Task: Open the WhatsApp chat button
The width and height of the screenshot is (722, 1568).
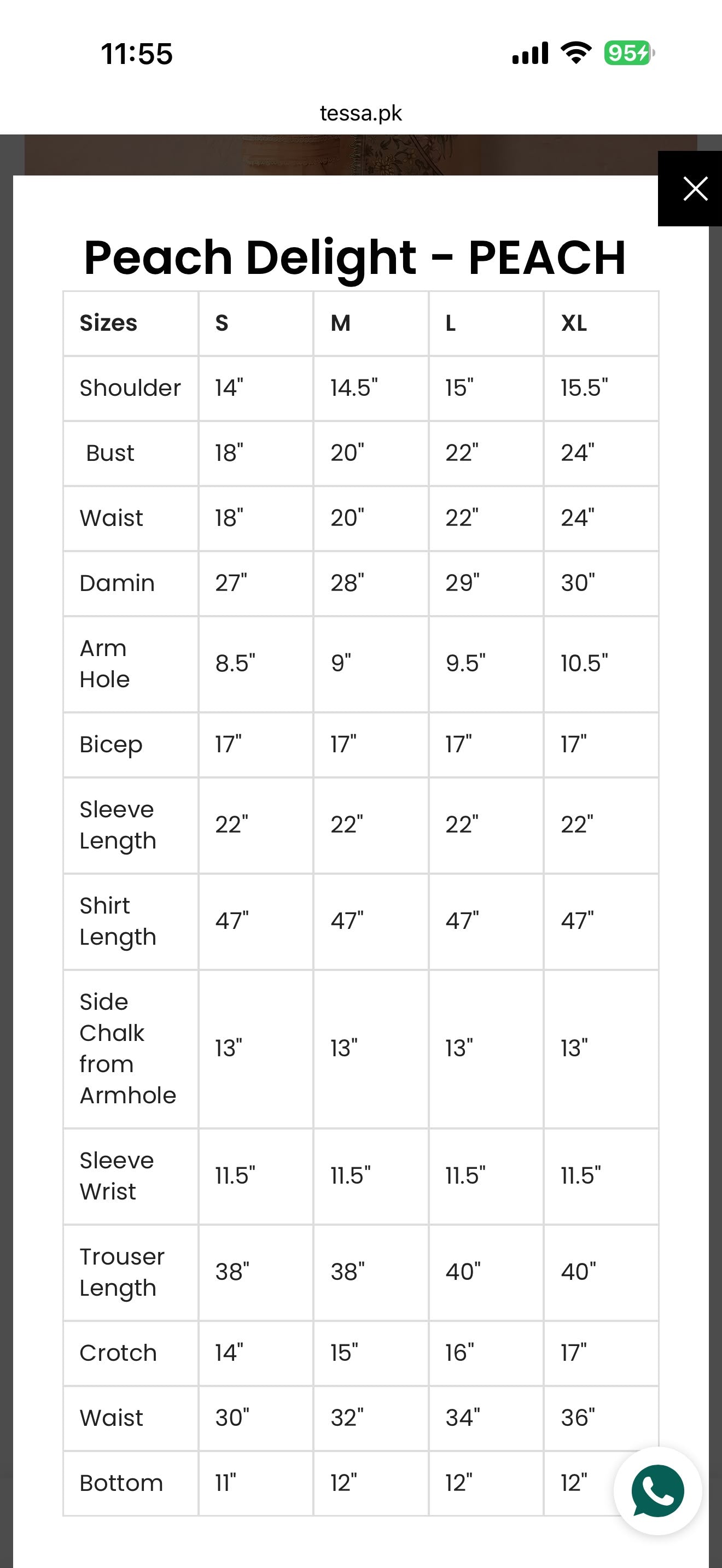Action: 657,1491
